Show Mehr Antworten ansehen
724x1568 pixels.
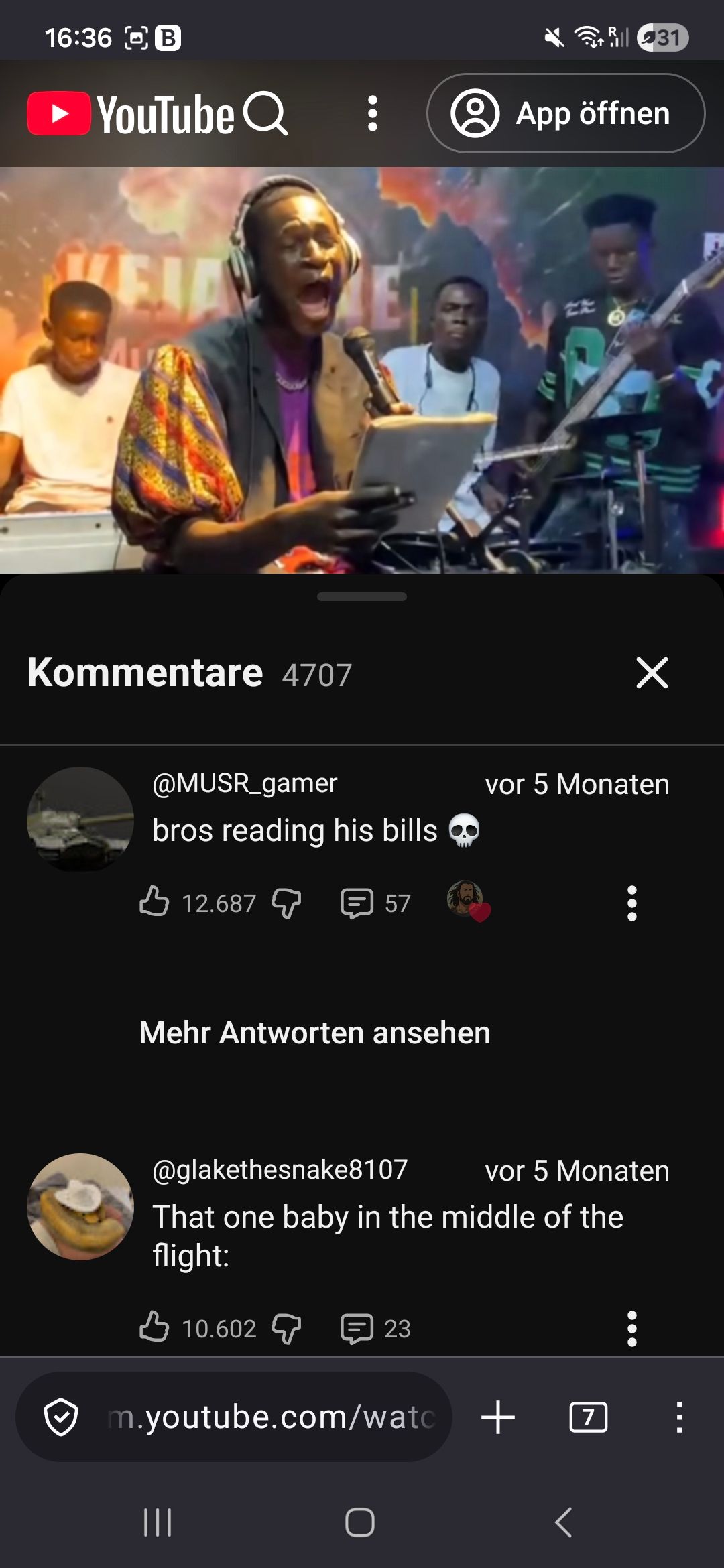click(314, 1033)
